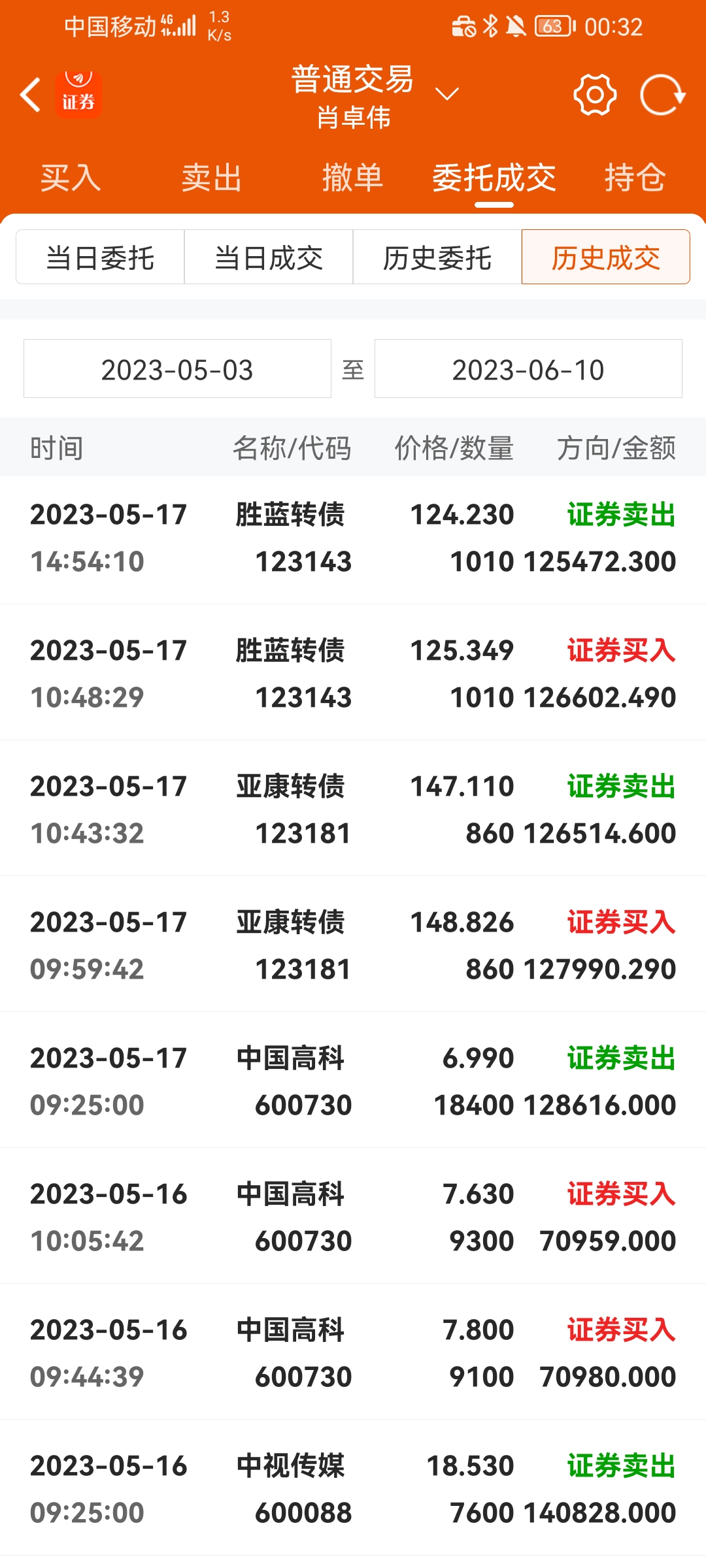Image resolution: width=706 pixels, height=1568 pixels.
Task: Go back using the top-left arrow
Action: click(31, 95)
